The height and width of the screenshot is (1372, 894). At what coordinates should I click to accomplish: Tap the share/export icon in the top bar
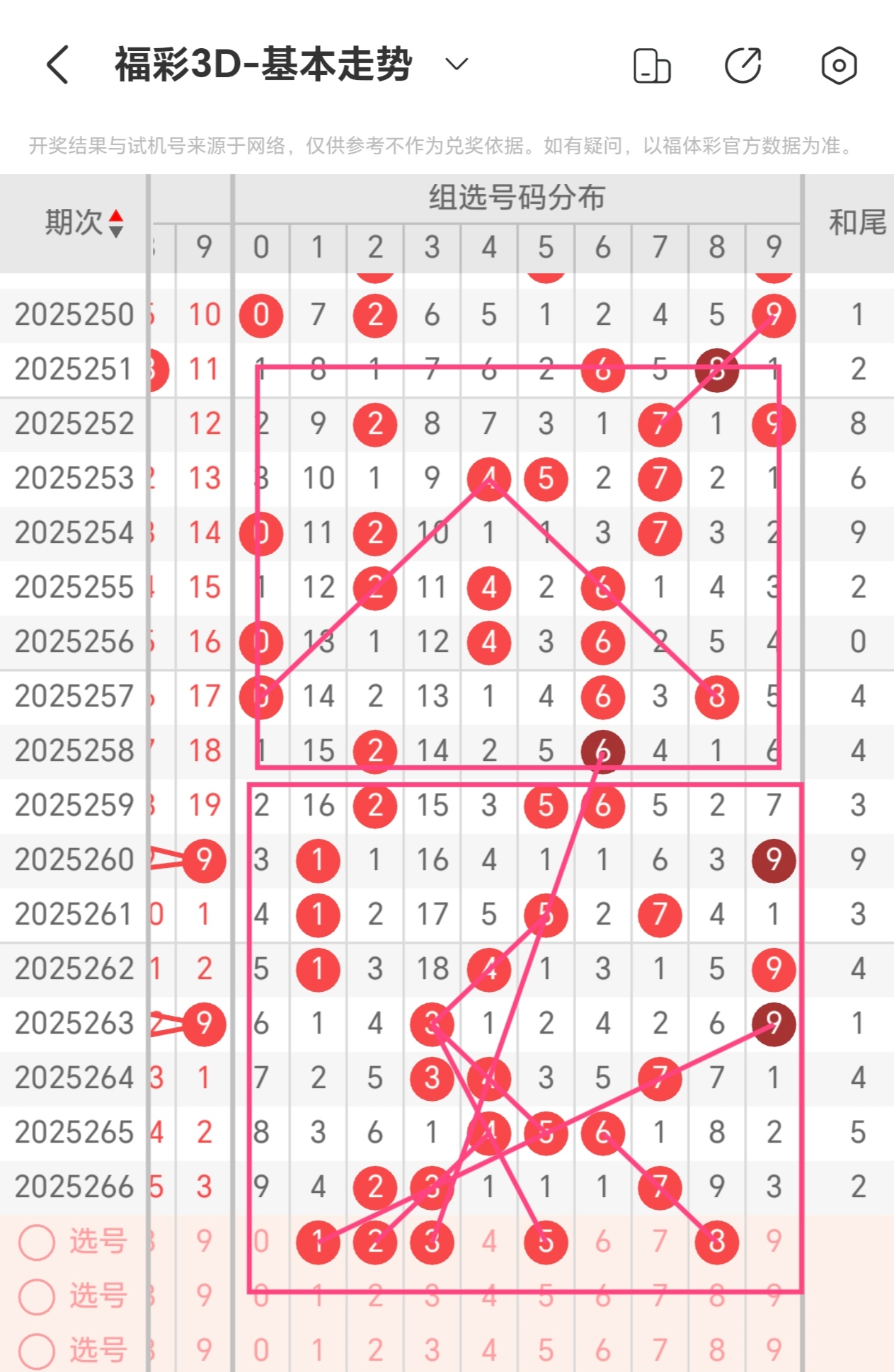click(x=742, y=66)
